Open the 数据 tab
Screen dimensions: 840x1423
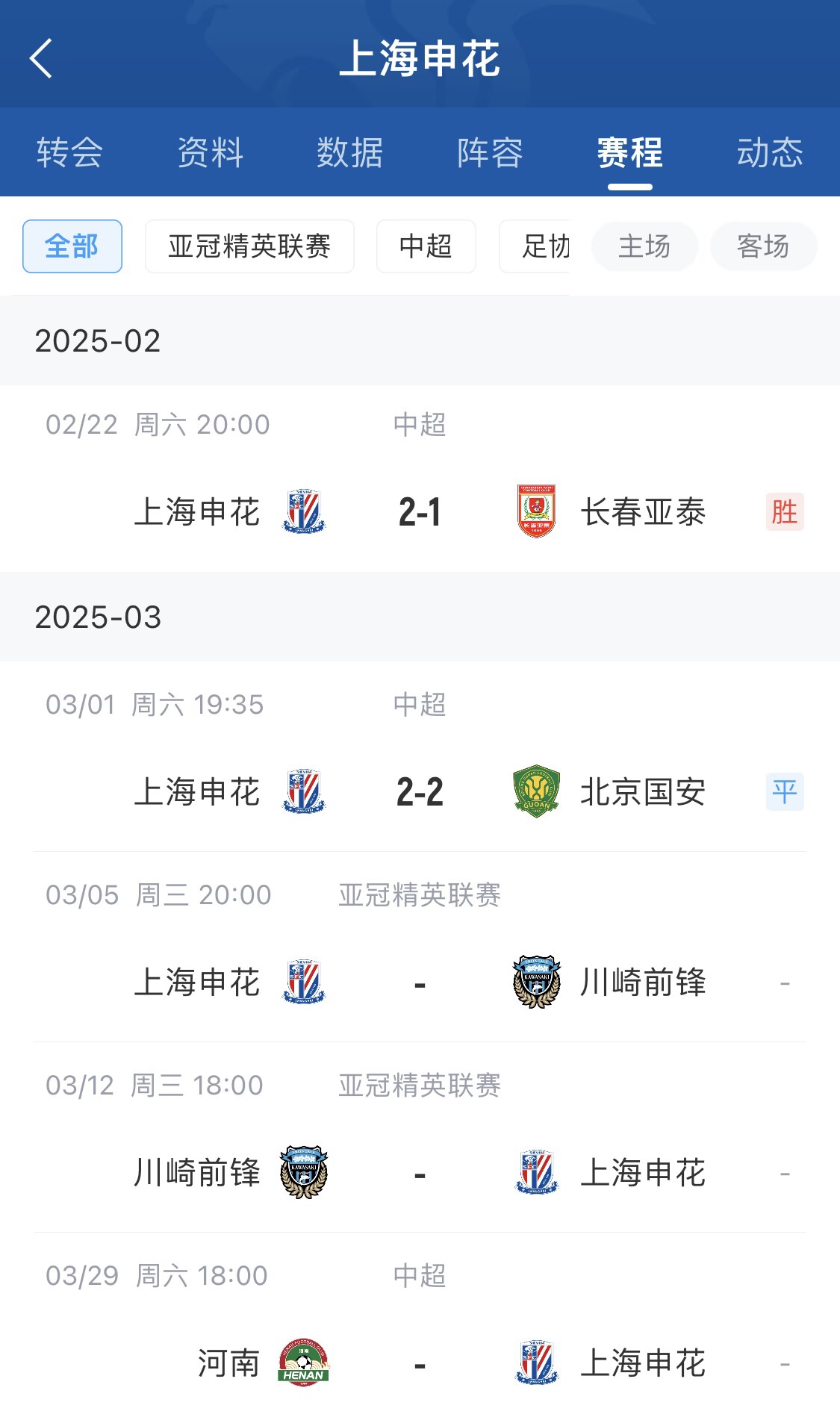click(349, 153)
